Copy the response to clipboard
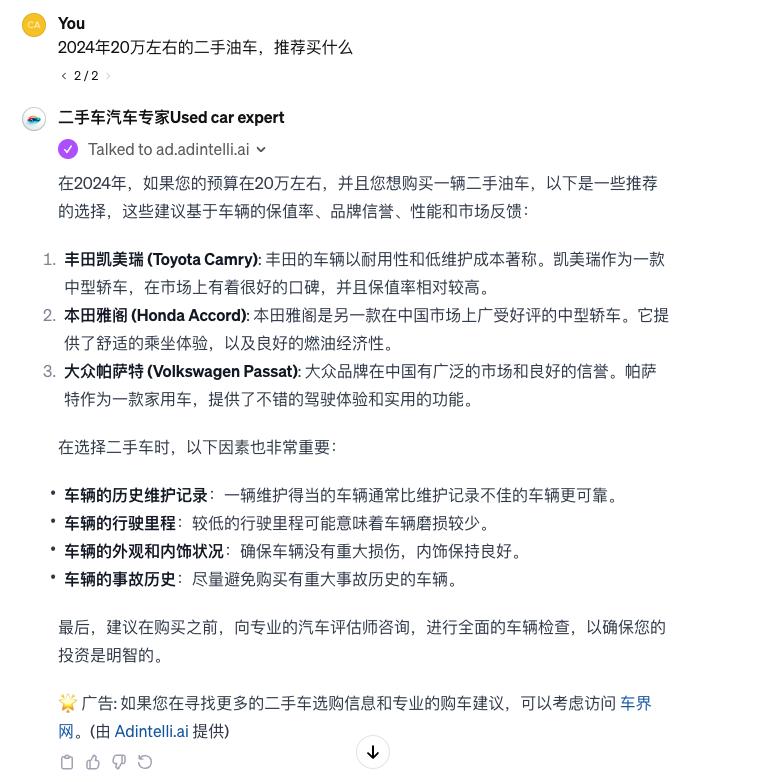Image resolution: width=769 pixels, height=782 pixels. [67, 762]
